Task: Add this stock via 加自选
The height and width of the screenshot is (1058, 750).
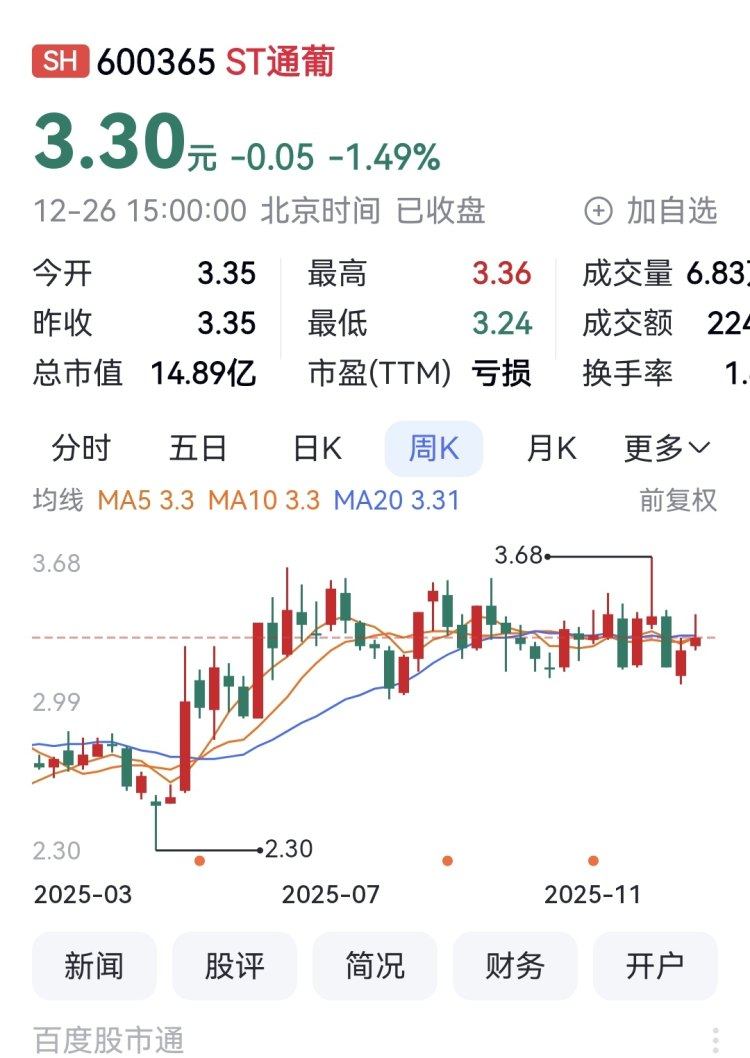Action: point(651,211)
